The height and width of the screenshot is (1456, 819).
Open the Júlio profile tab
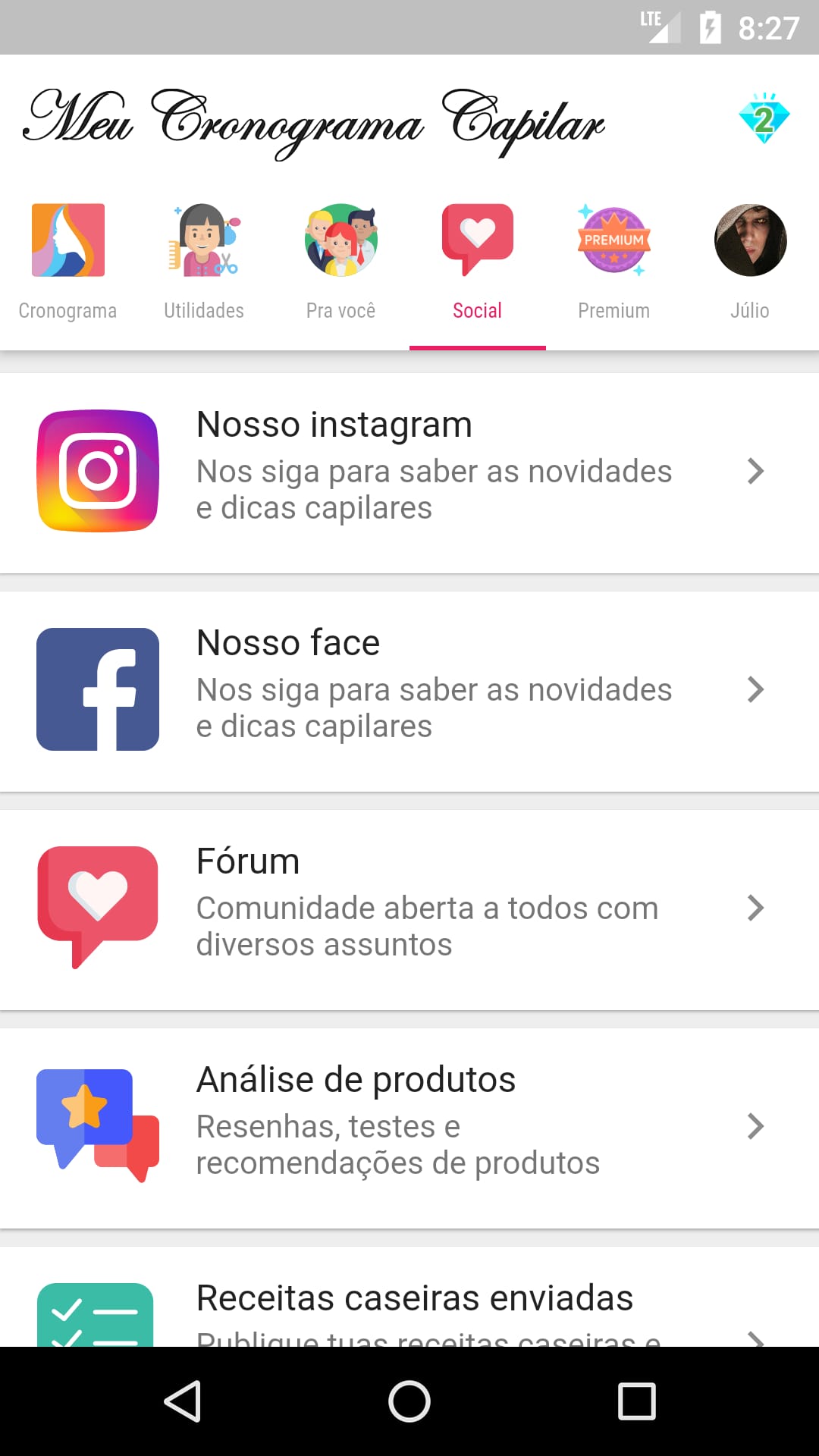[750, 265]
